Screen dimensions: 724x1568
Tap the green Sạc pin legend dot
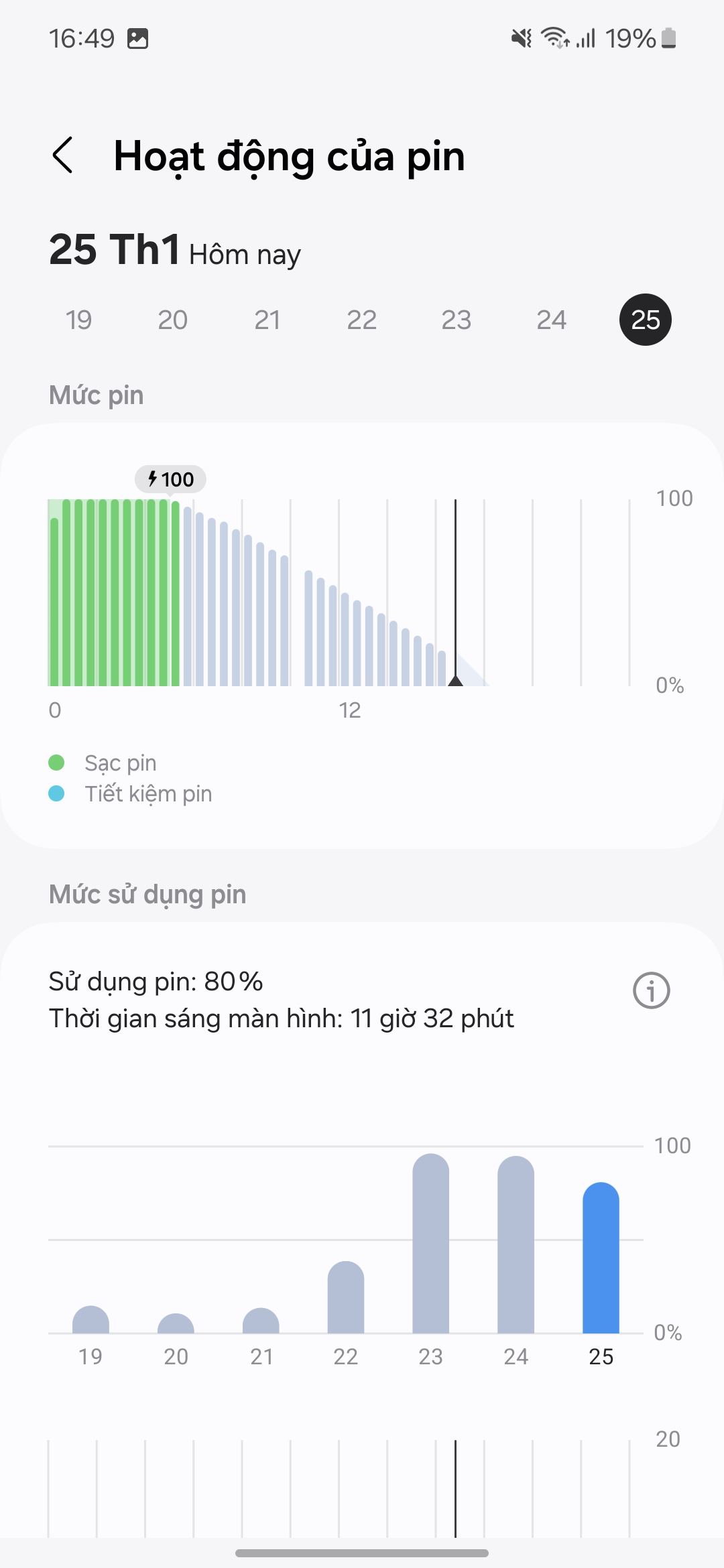[57, 762]
